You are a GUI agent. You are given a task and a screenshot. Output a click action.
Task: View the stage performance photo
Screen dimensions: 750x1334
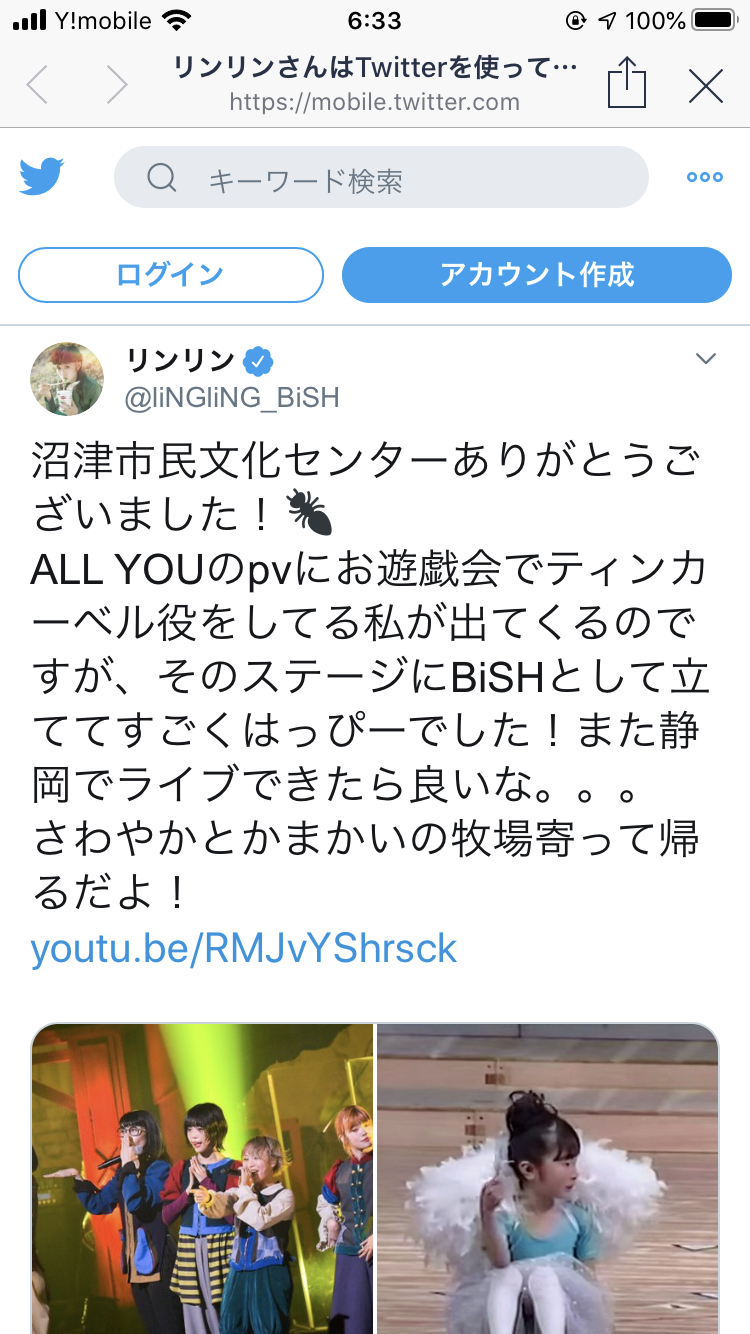pyautogui.click(x=202, y=1178)
